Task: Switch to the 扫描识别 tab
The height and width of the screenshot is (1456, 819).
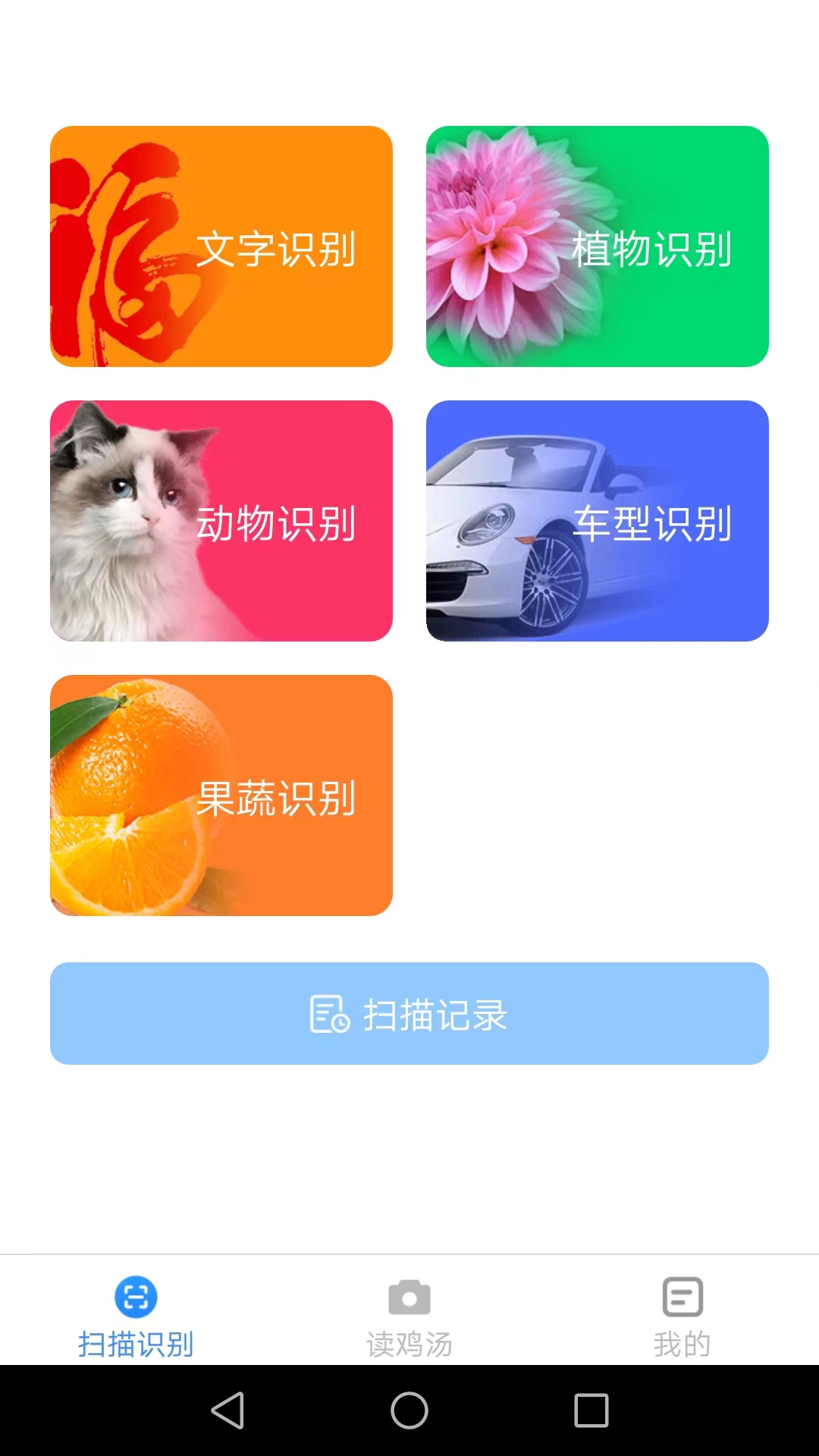Action: point(136,1316)
